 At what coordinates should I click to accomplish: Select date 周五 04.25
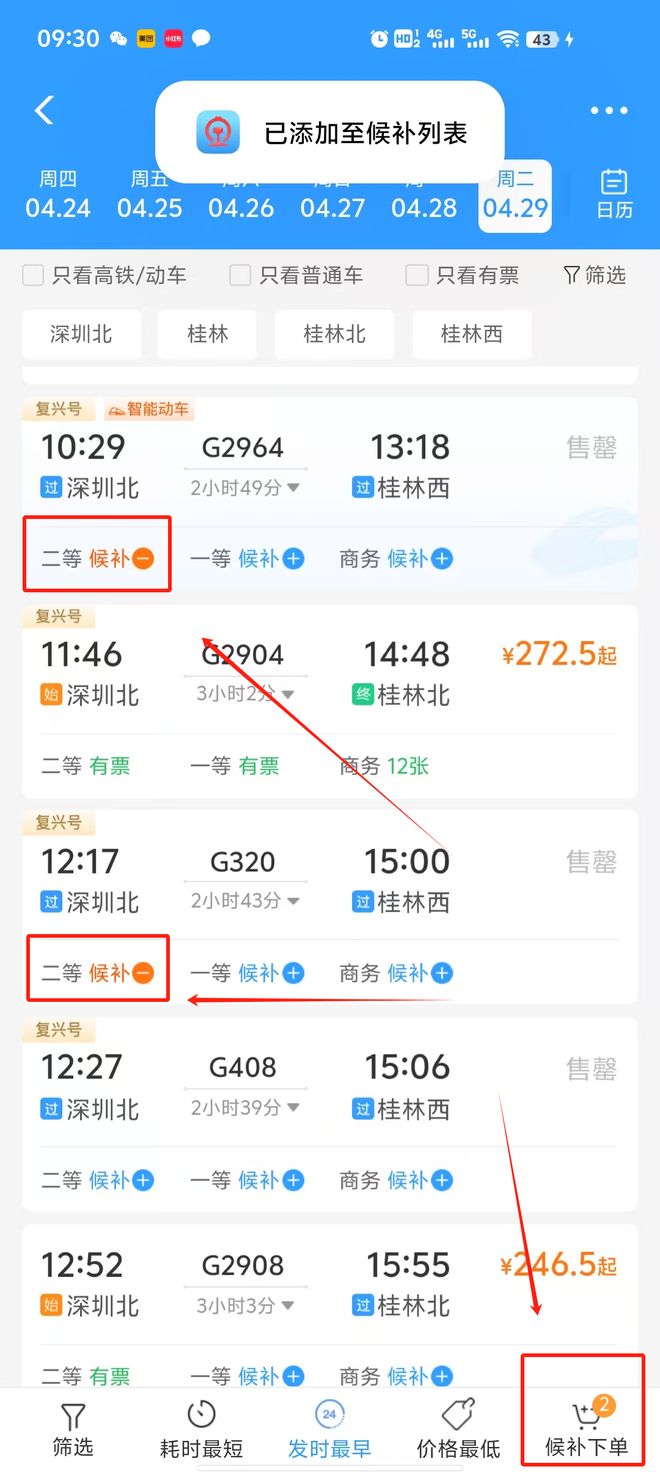point(149,195)
